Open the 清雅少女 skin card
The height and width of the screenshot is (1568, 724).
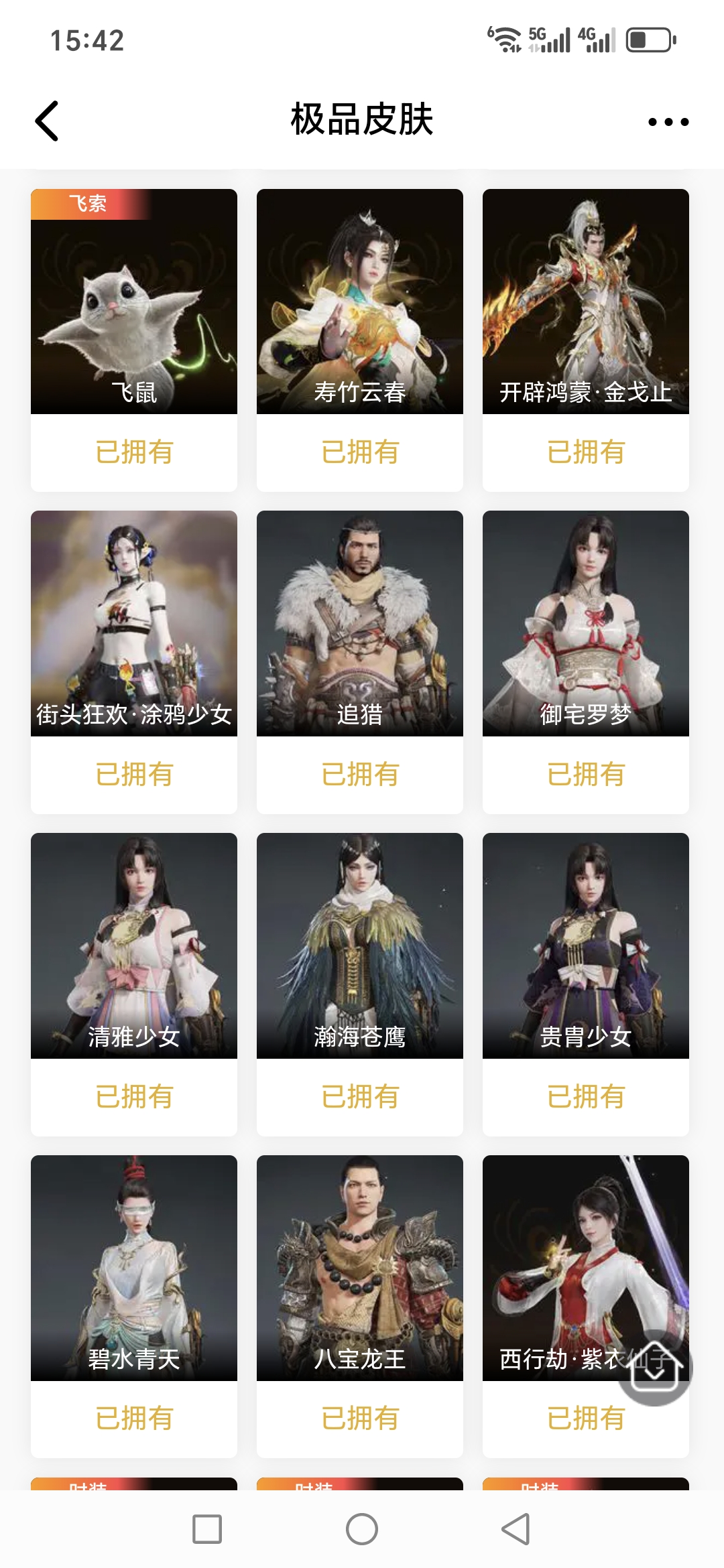134,945
